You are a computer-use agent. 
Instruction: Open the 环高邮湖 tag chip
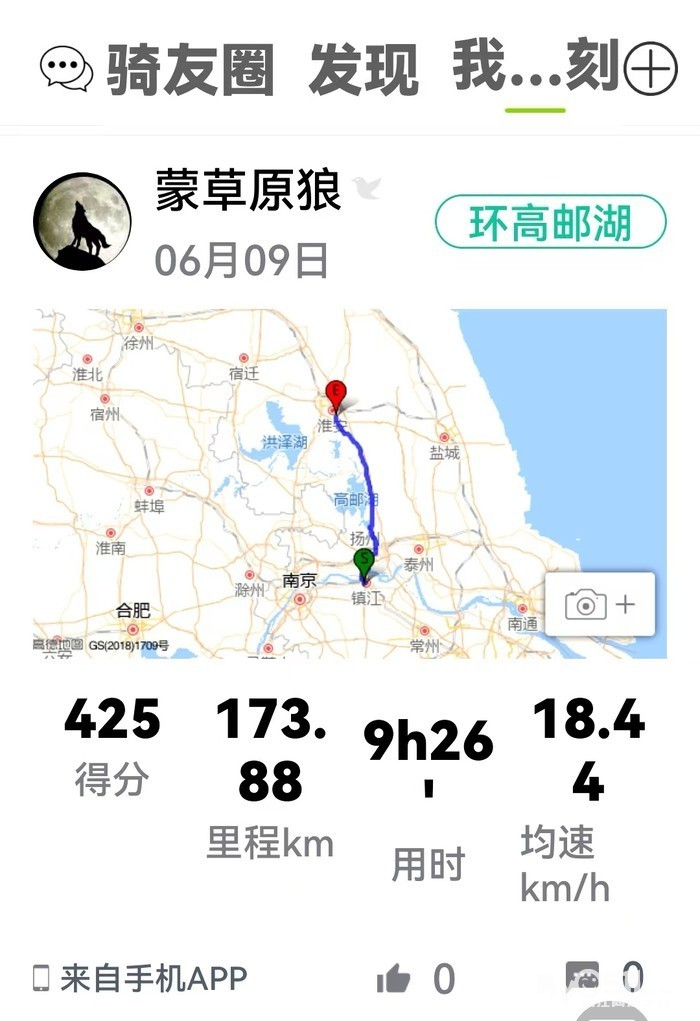[550, 223]
